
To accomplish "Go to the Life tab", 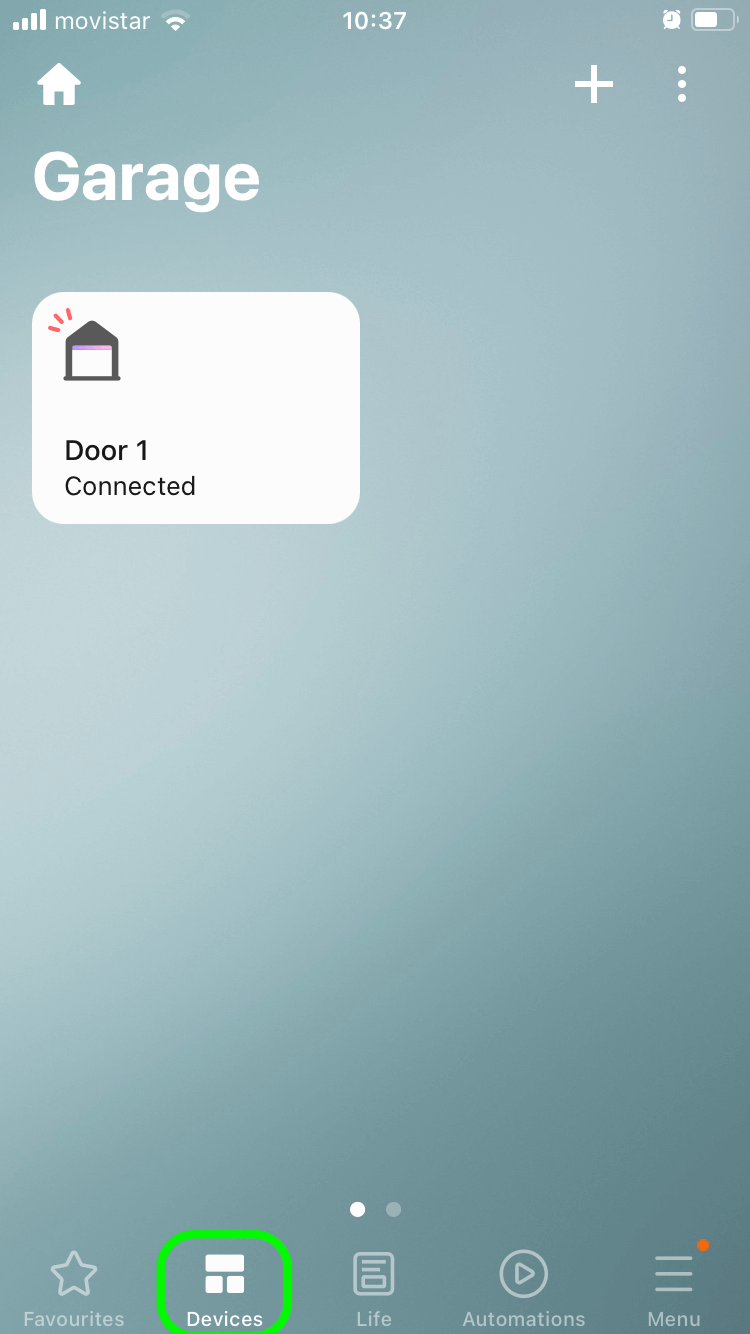I will pos(374,1289).
